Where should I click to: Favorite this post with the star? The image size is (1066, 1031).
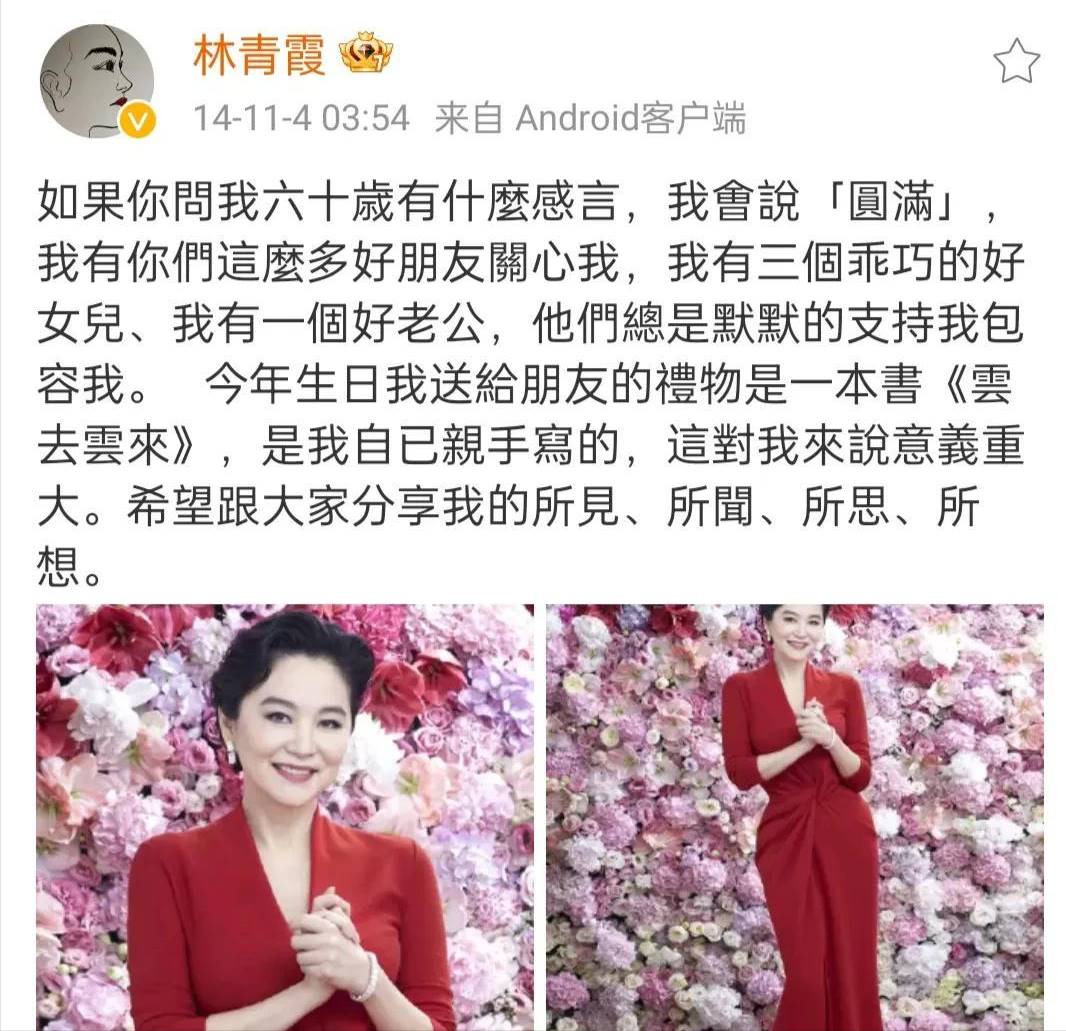click(x=1016, y=62)
